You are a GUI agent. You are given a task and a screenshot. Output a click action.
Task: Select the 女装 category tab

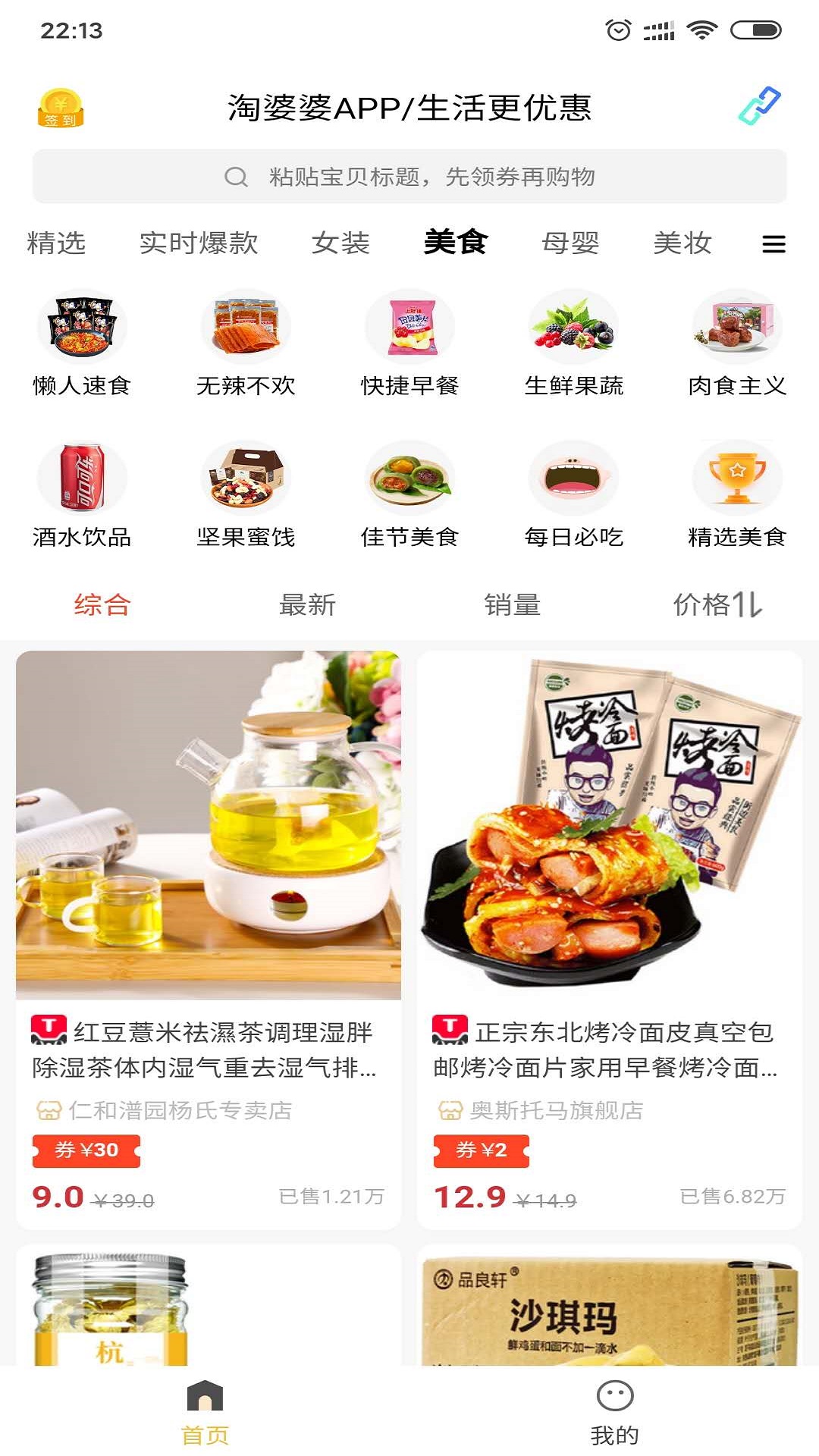point(340,243)
